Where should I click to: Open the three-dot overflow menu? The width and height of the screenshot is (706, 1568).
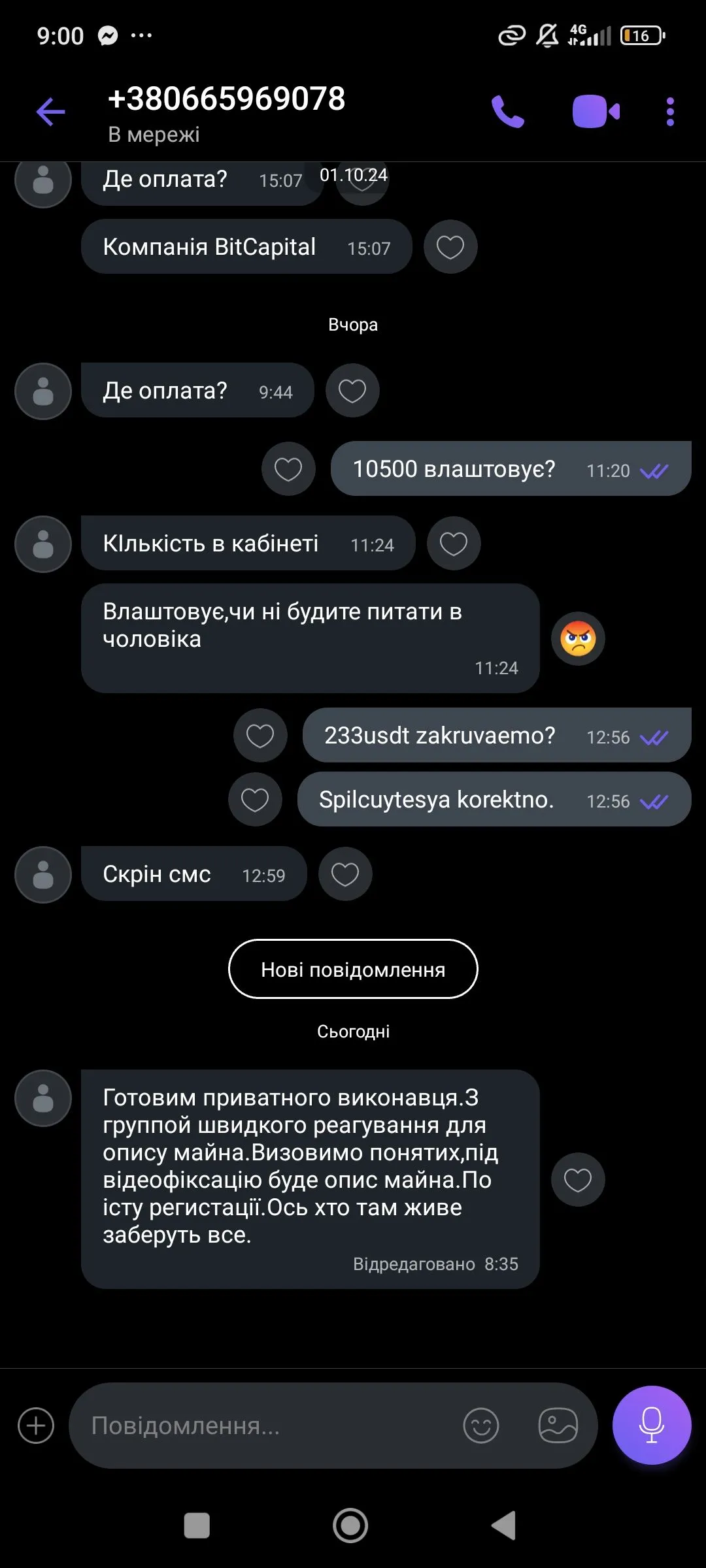(669, 112)
